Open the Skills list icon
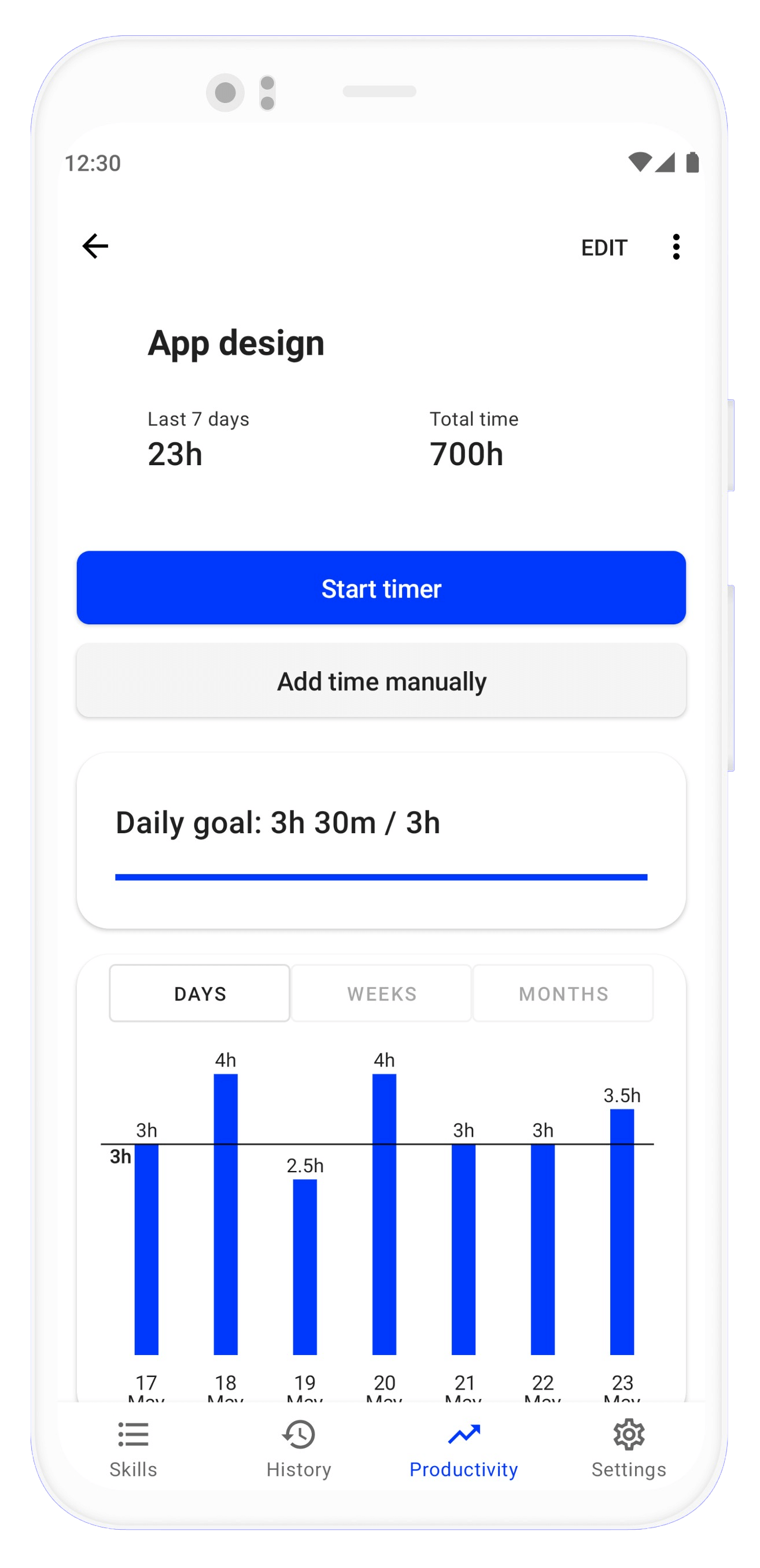 tap(133, 1436)
